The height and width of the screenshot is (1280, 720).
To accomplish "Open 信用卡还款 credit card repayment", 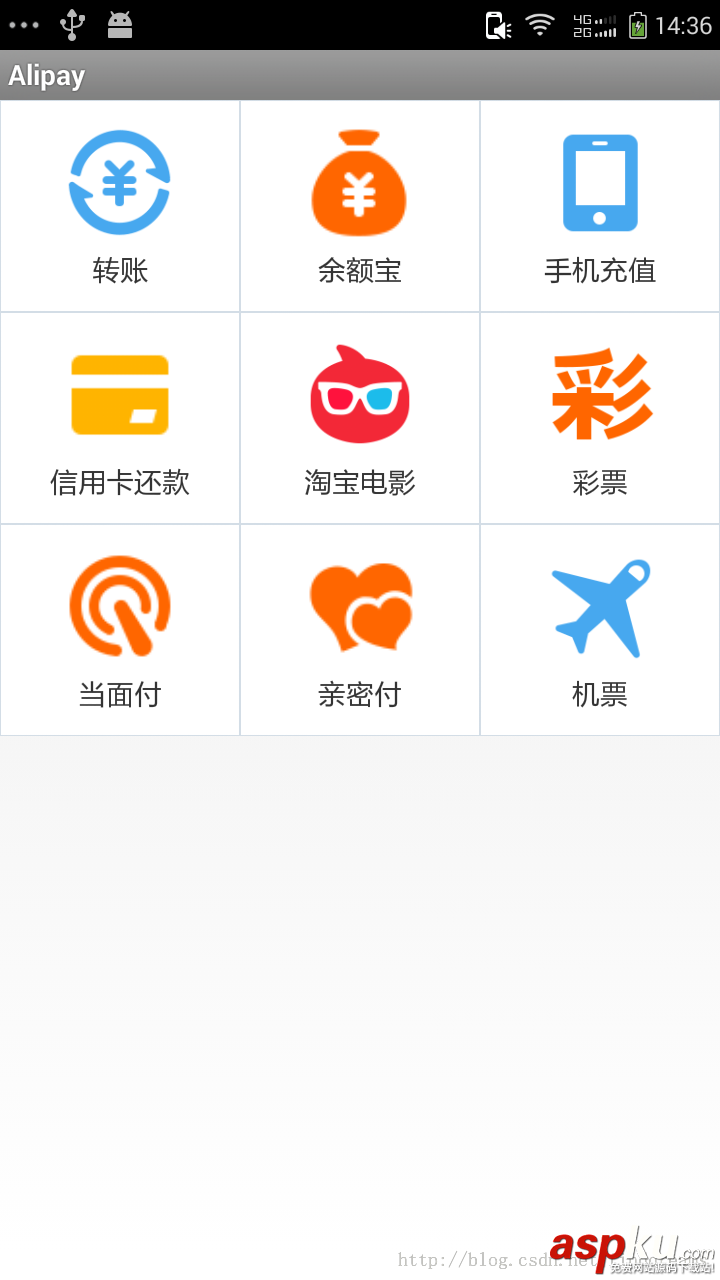I will point(120,418).
